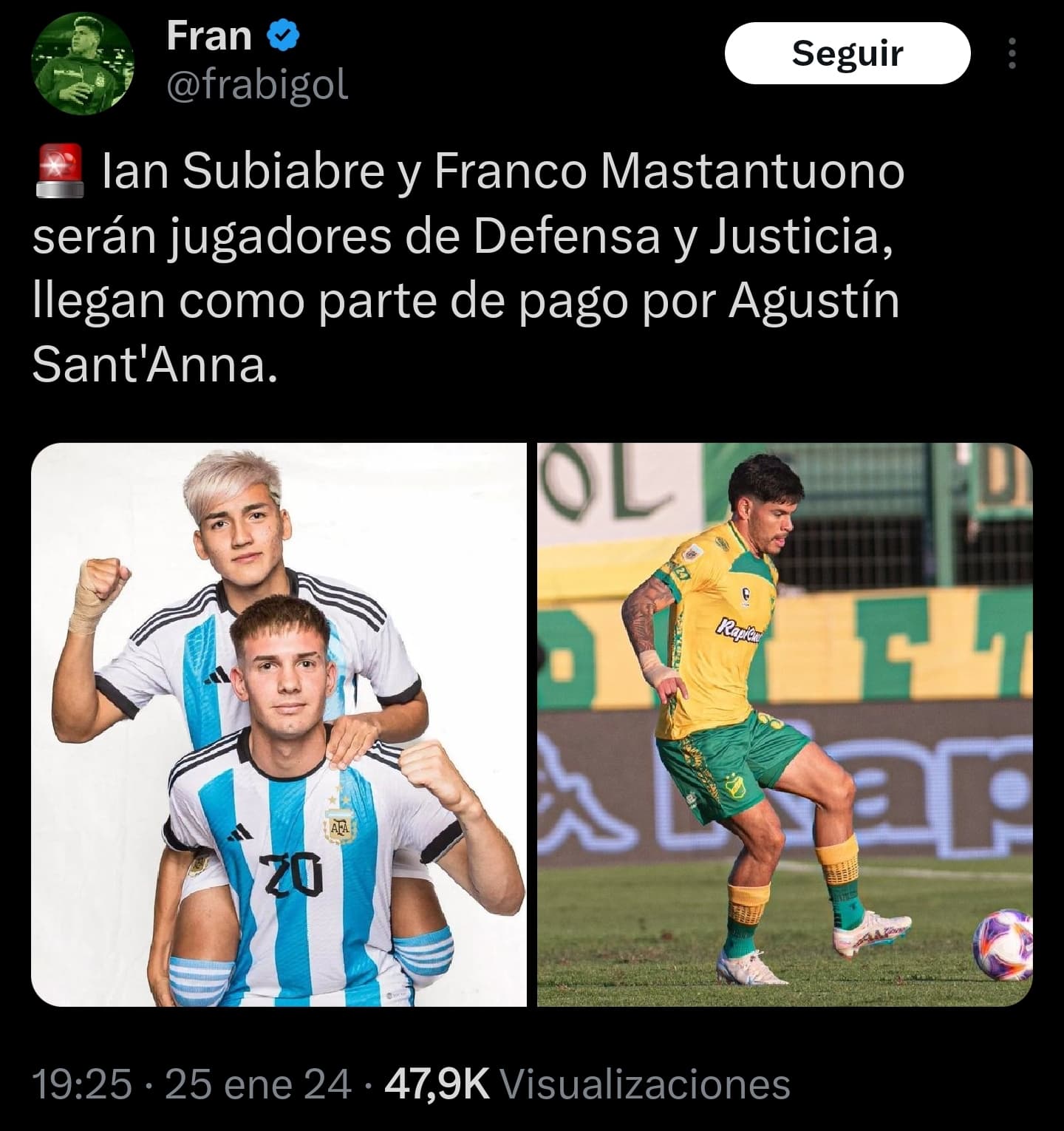The image size is (1064, 1131).
Task: View the Argentina jerseys photo
Action: 279,724
